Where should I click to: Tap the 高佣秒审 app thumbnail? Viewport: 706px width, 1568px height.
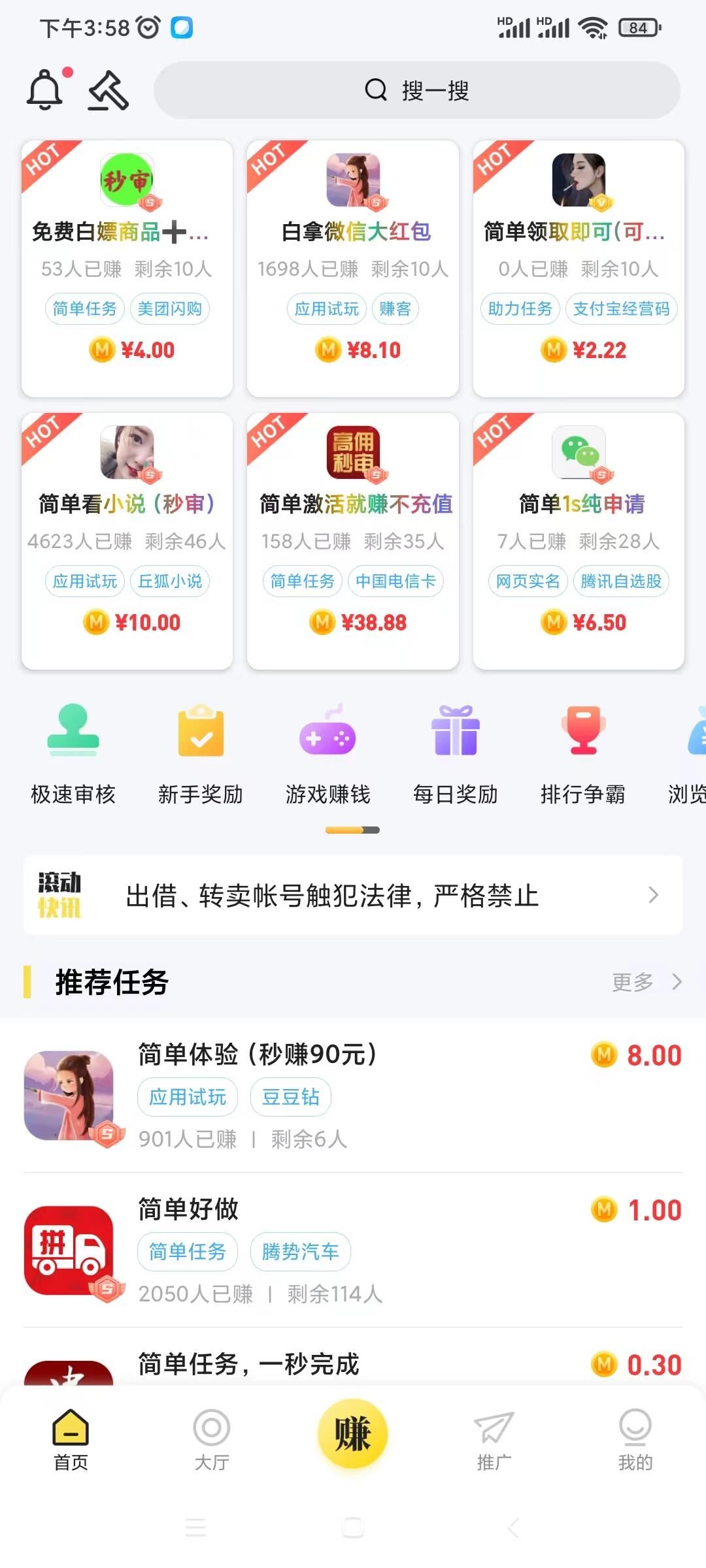click(x=352, y=452)
